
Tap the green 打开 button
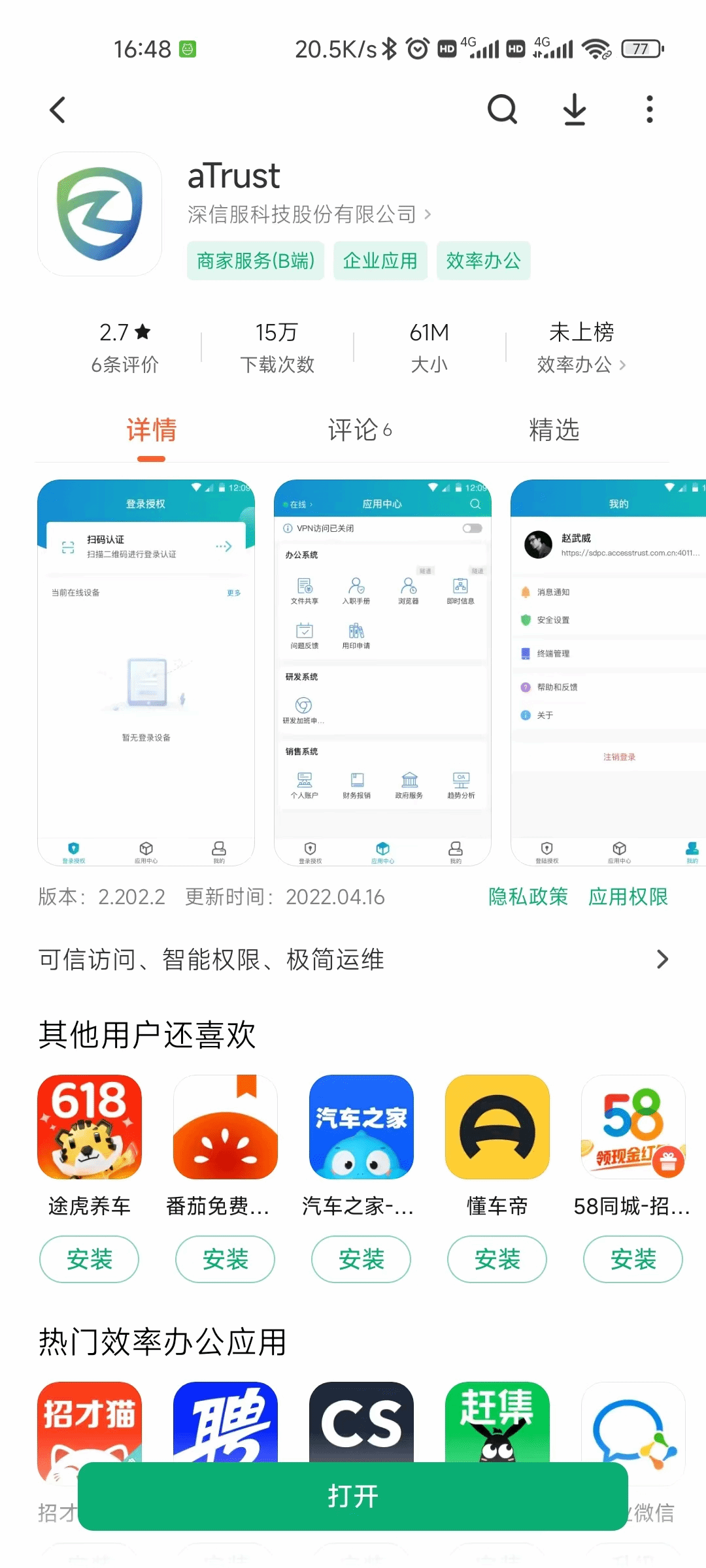[353, 1496]
